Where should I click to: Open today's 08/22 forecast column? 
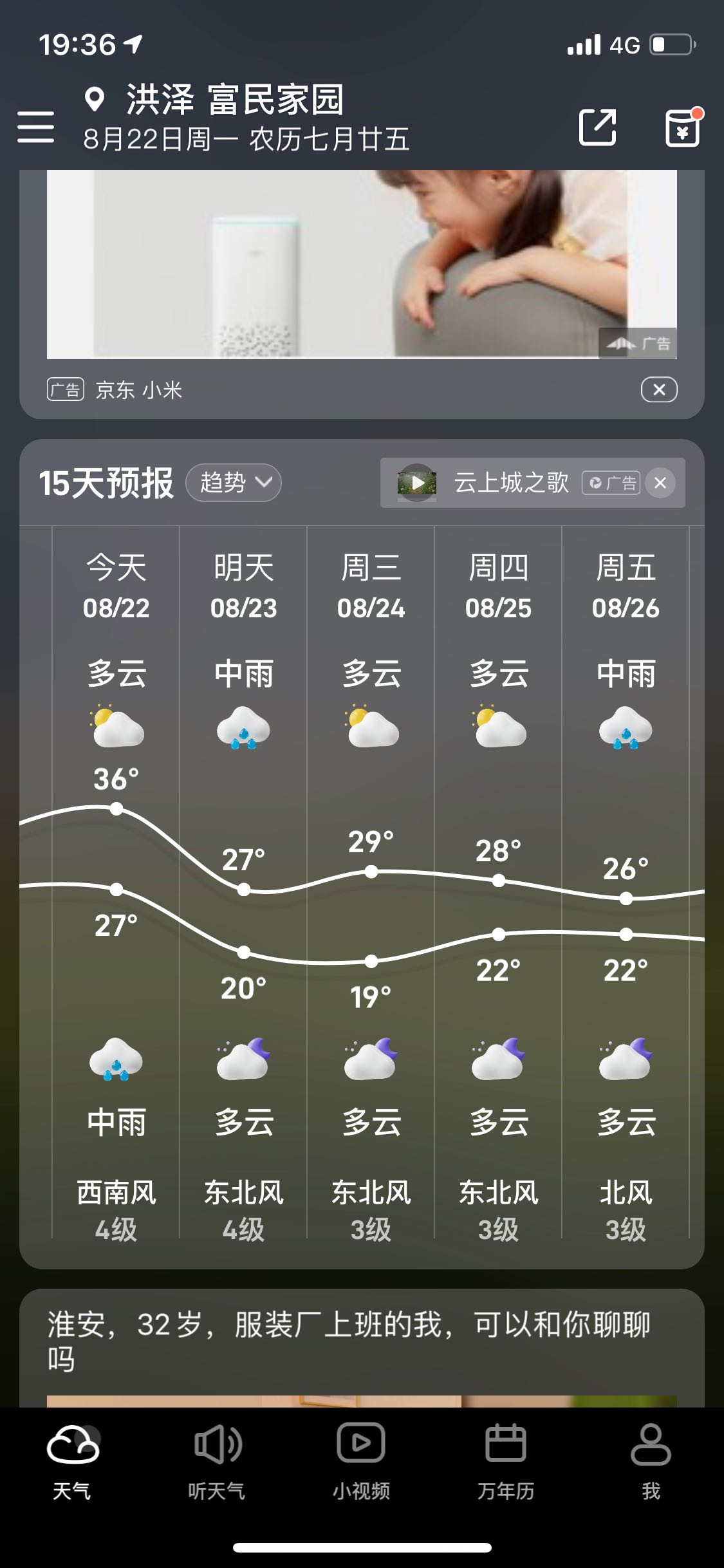point(116,882)
